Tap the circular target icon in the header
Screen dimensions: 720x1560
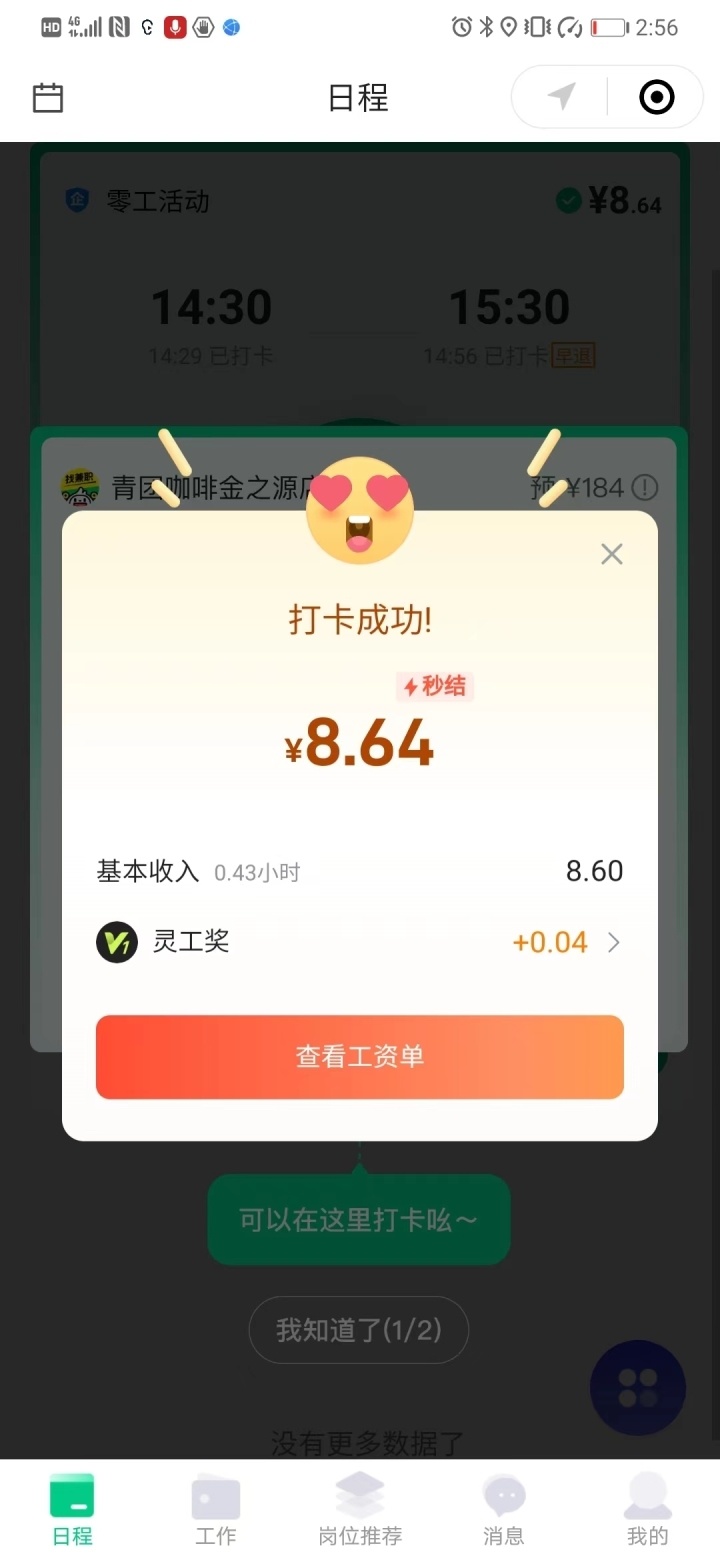(x=657, y=97)
